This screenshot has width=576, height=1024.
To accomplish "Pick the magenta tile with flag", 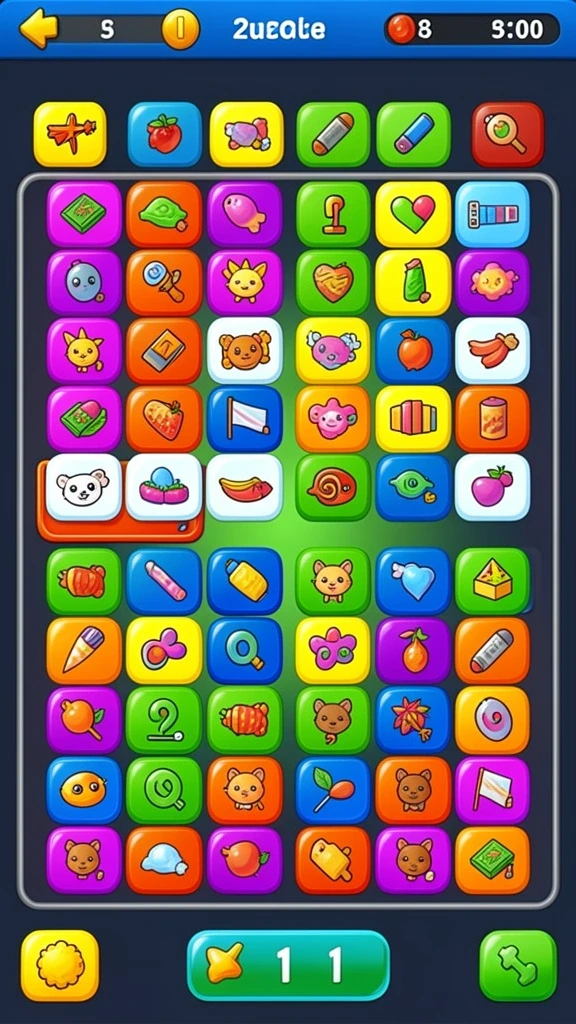I will [492, 790].
